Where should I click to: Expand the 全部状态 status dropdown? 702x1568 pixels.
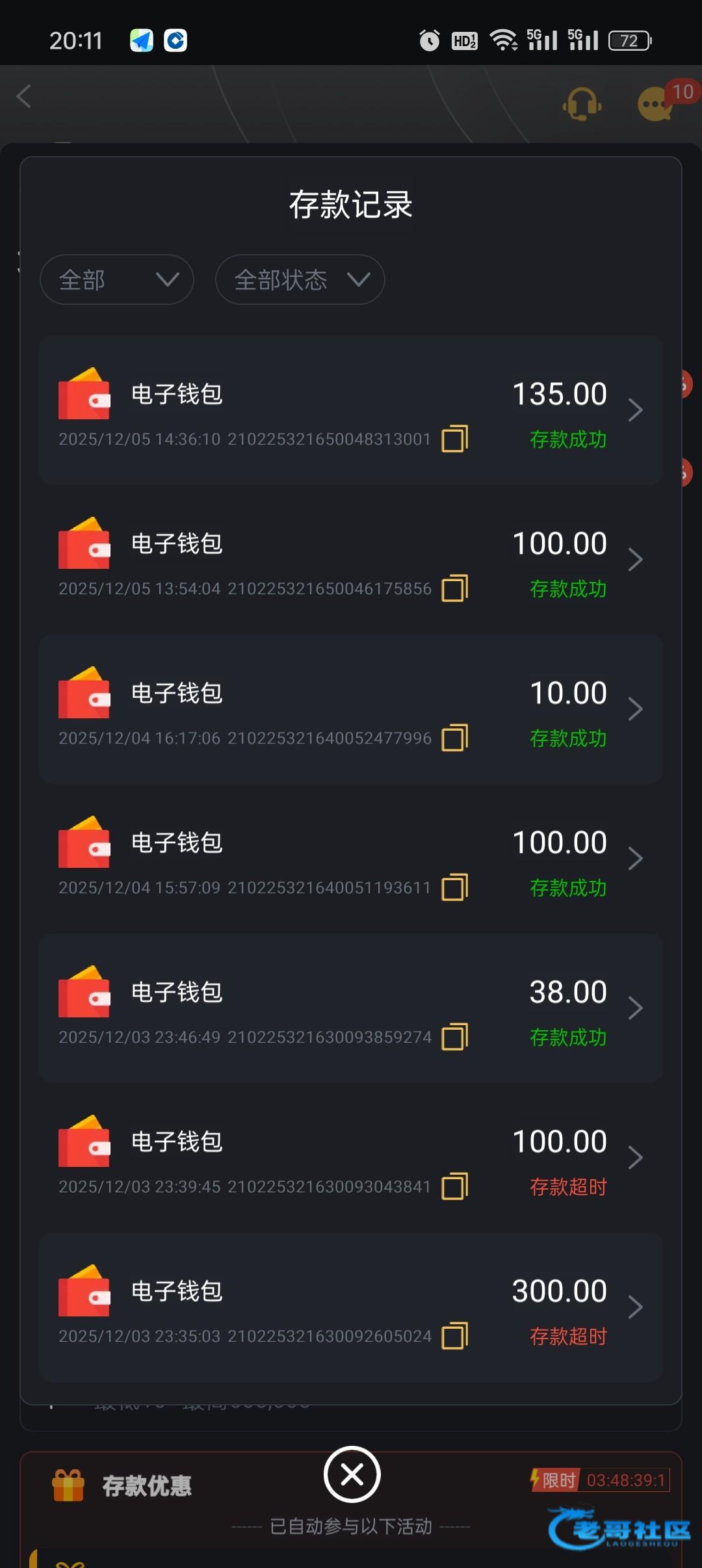pyautogui.click(x=300, y=280)
